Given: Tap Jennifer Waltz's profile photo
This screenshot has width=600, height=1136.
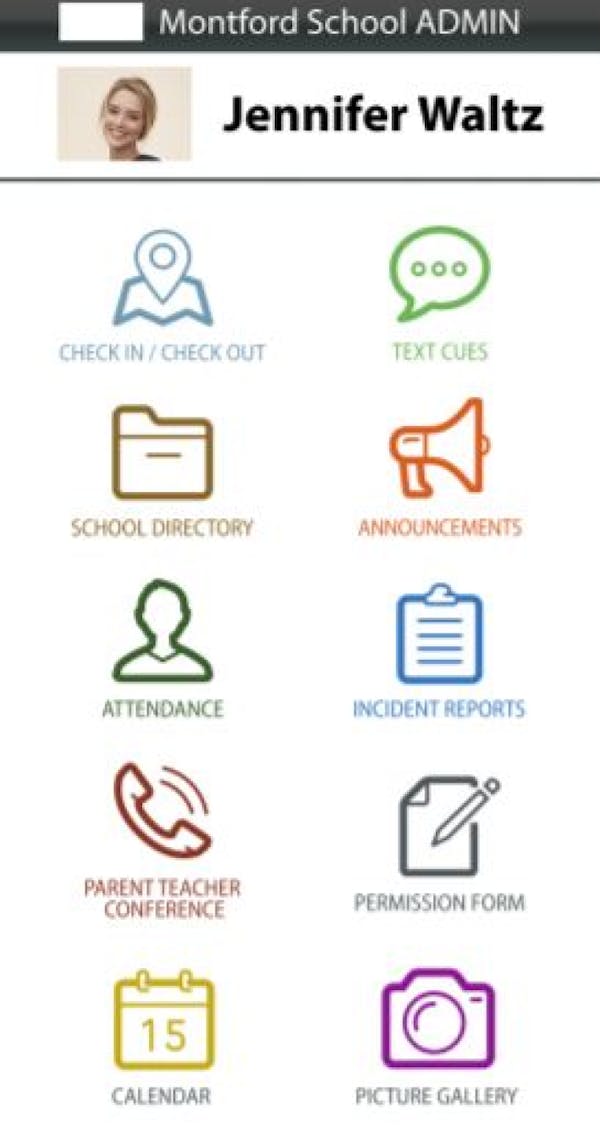Looking at the screenshot, I should (x=124, y=114).
